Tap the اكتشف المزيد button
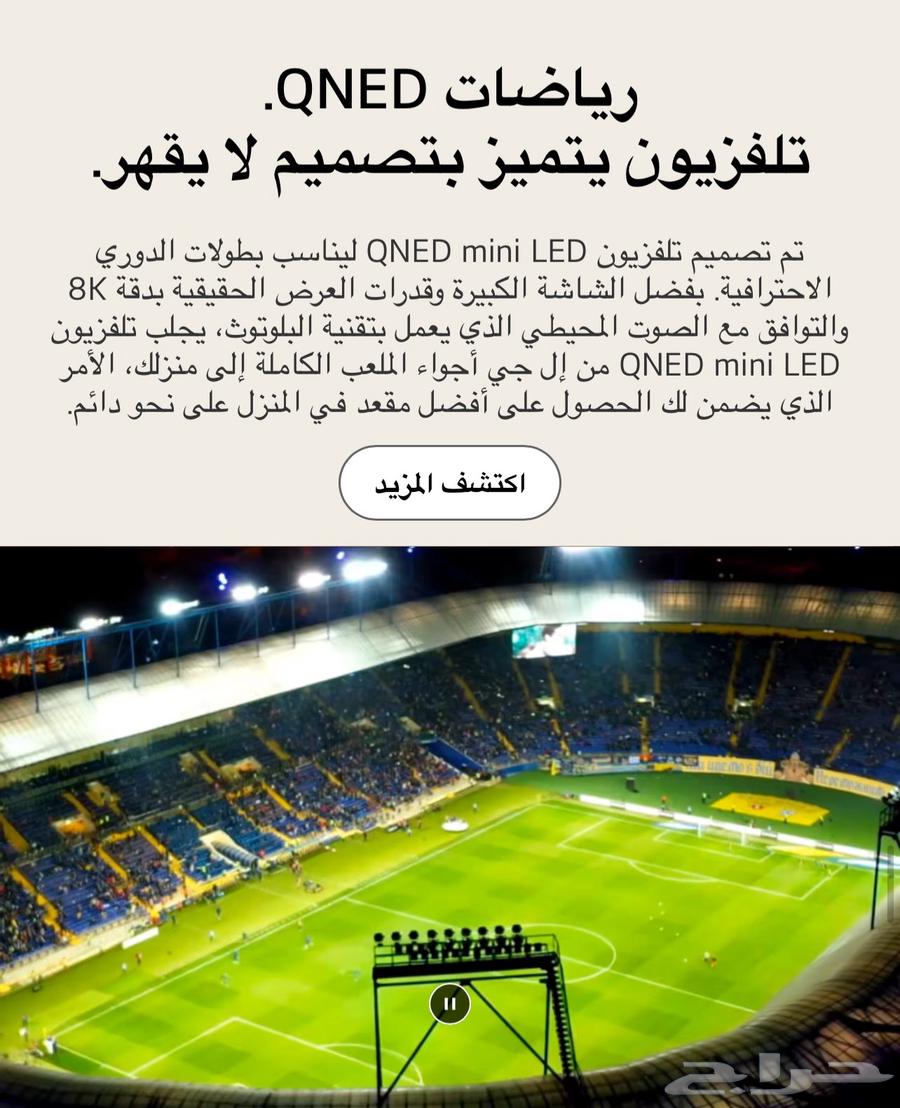 pyautogui.click(x=450, y=483)
